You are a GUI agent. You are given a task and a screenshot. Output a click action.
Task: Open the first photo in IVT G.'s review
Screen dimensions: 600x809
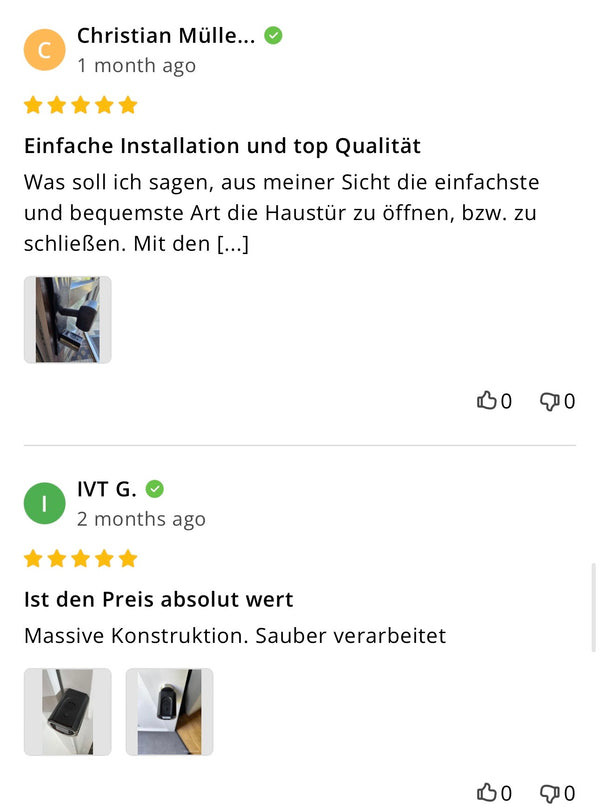67,712
